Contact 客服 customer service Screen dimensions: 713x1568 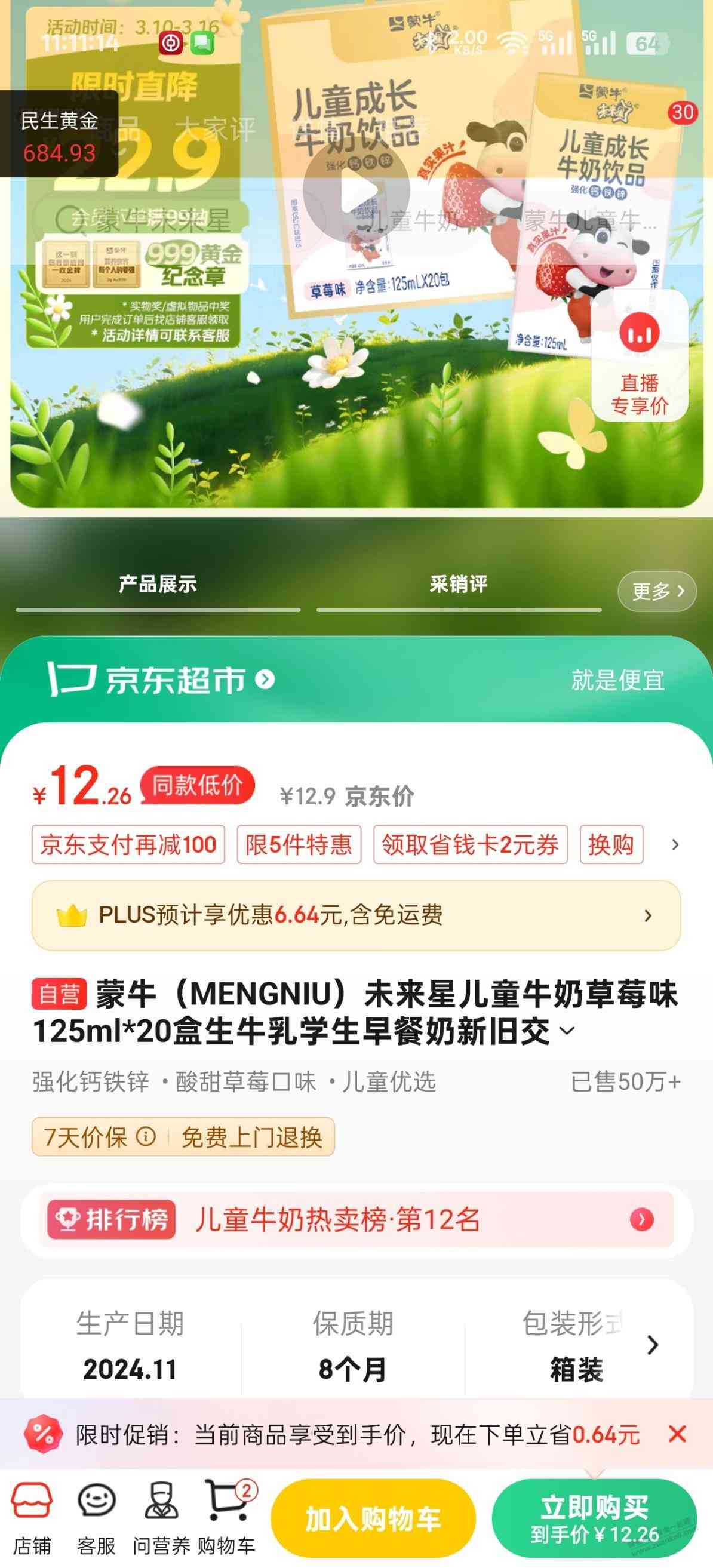(x=96, y=1517)
